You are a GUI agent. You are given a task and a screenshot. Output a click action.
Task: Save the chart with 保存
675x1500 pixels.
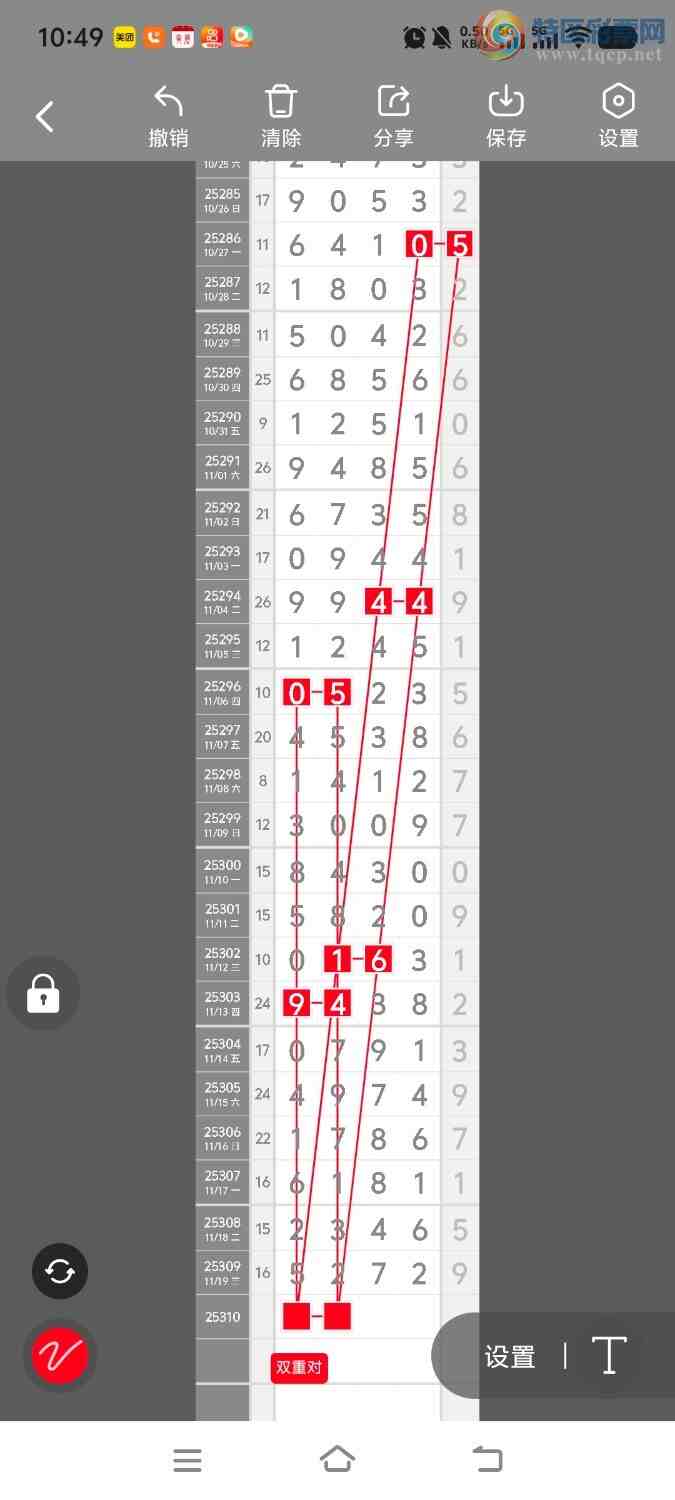[506, 117]
